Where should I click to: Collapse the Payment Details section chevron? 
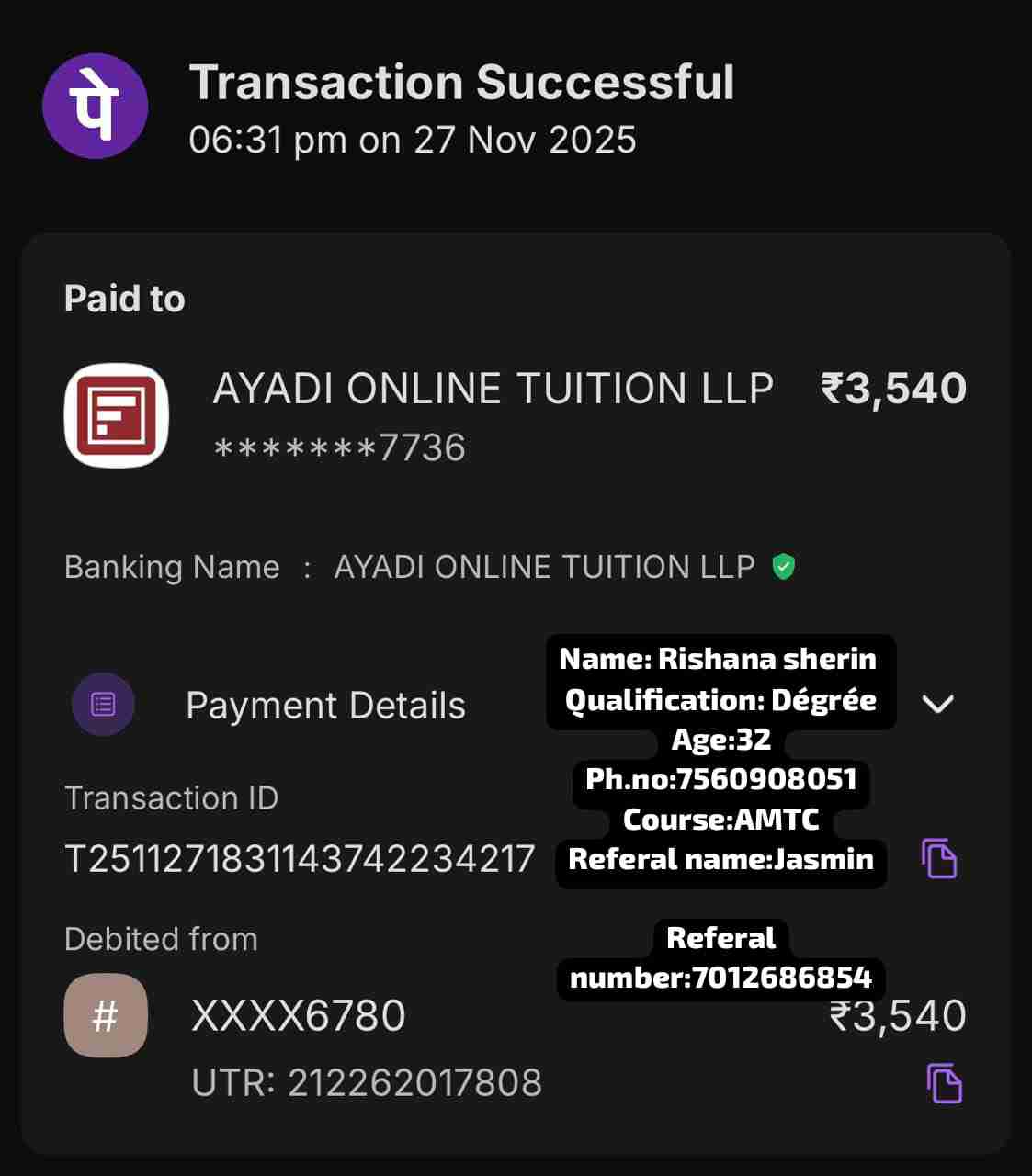[x=937, y=704]
